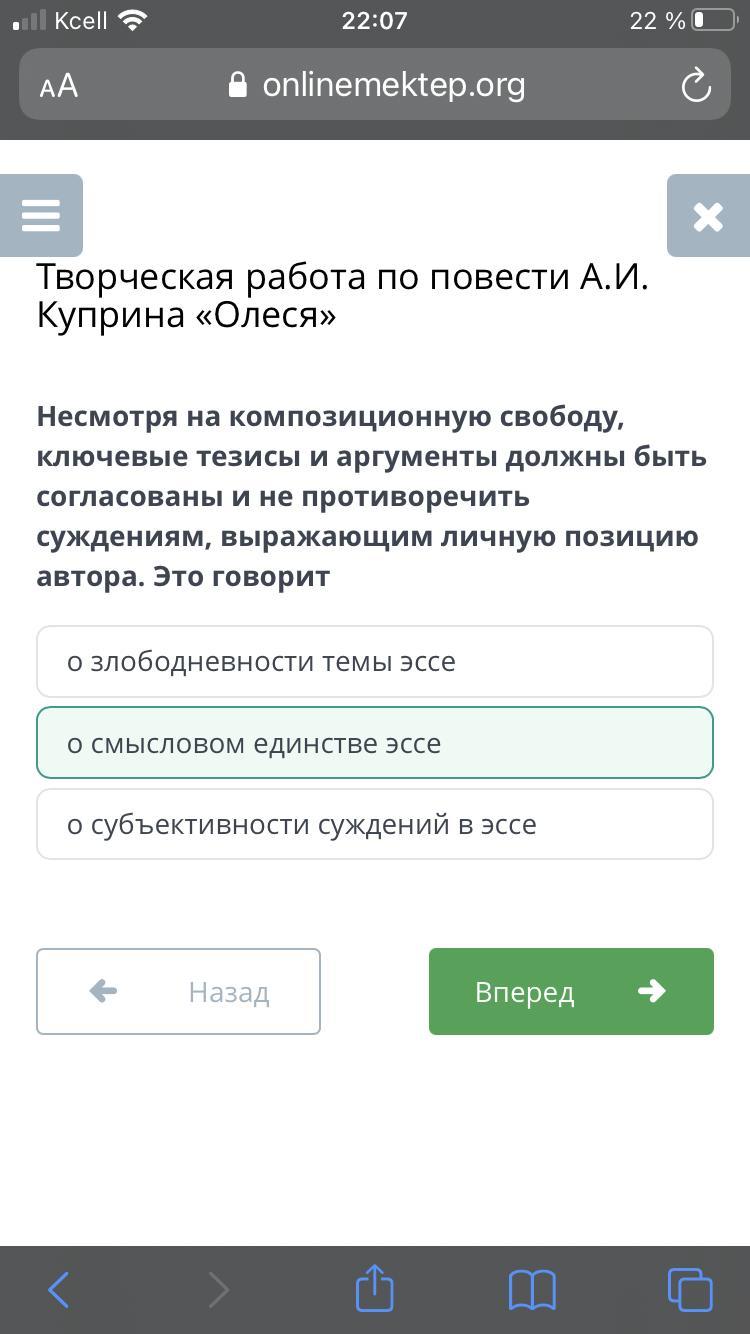Pick «о субъективности суждений в эссе»
The height and width of the screenshot is (1334, 750).
pos(375,824)
